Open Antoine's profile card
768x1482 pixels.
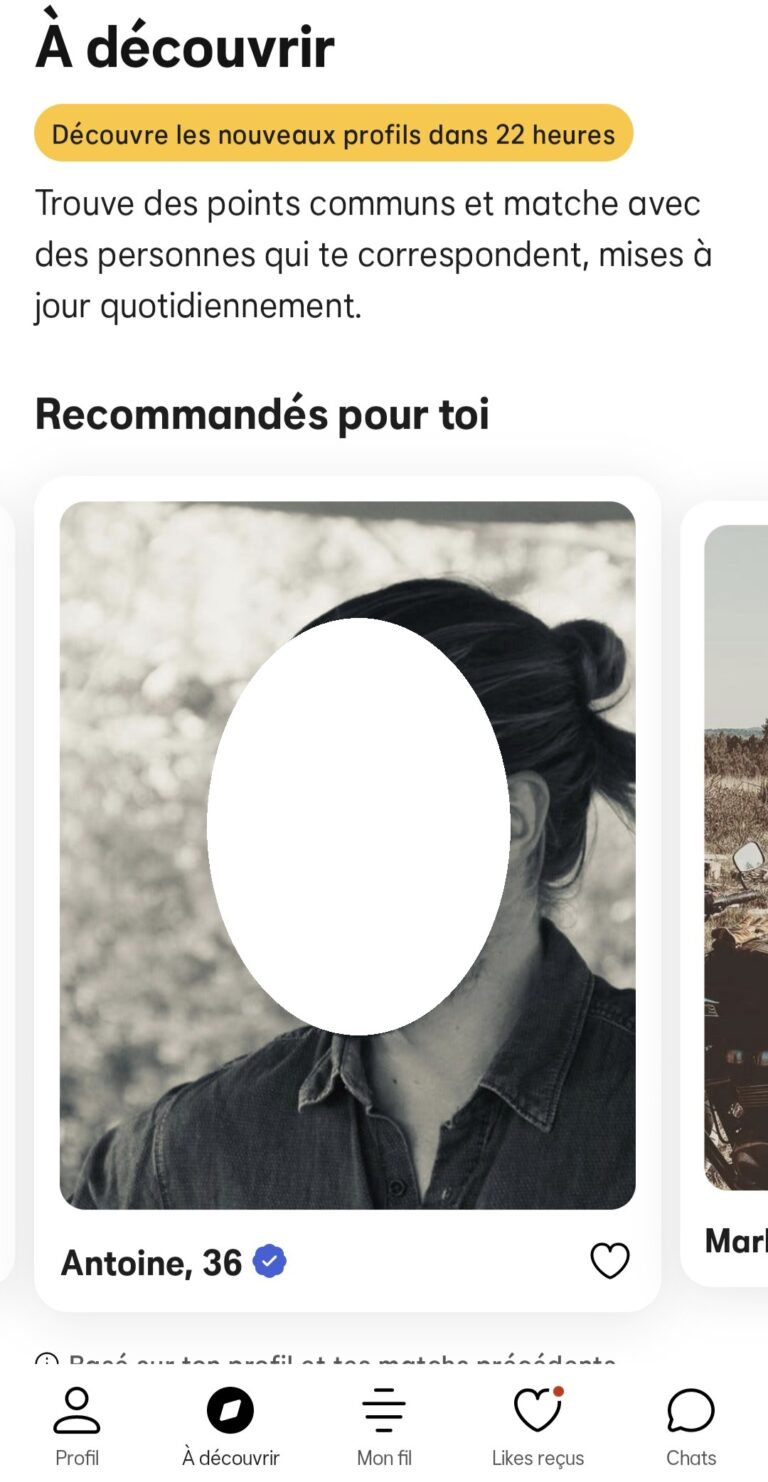pyautogui.click(x=347, y=854)
